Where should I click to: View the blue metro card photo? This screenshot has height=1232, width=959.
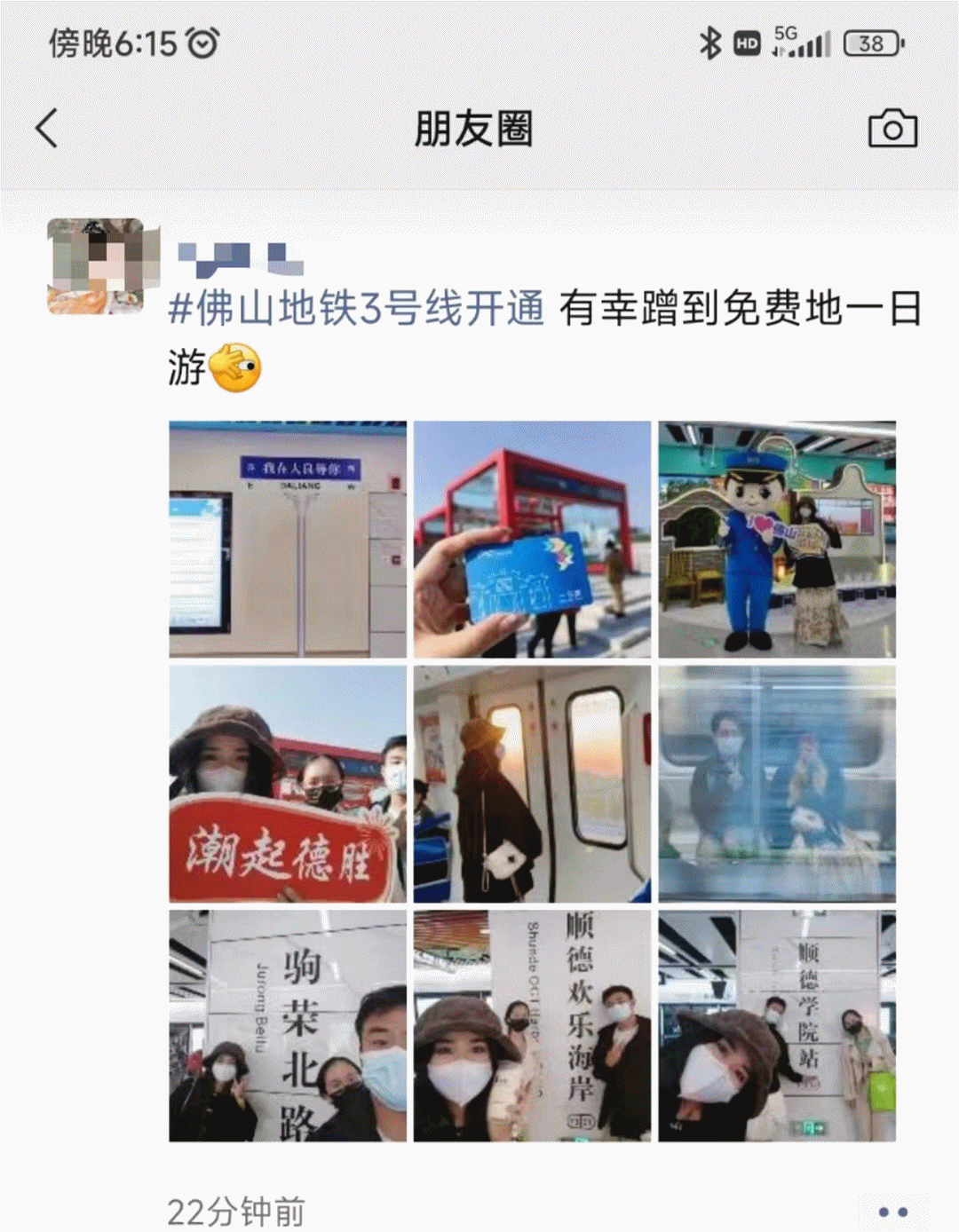point(532,540)
